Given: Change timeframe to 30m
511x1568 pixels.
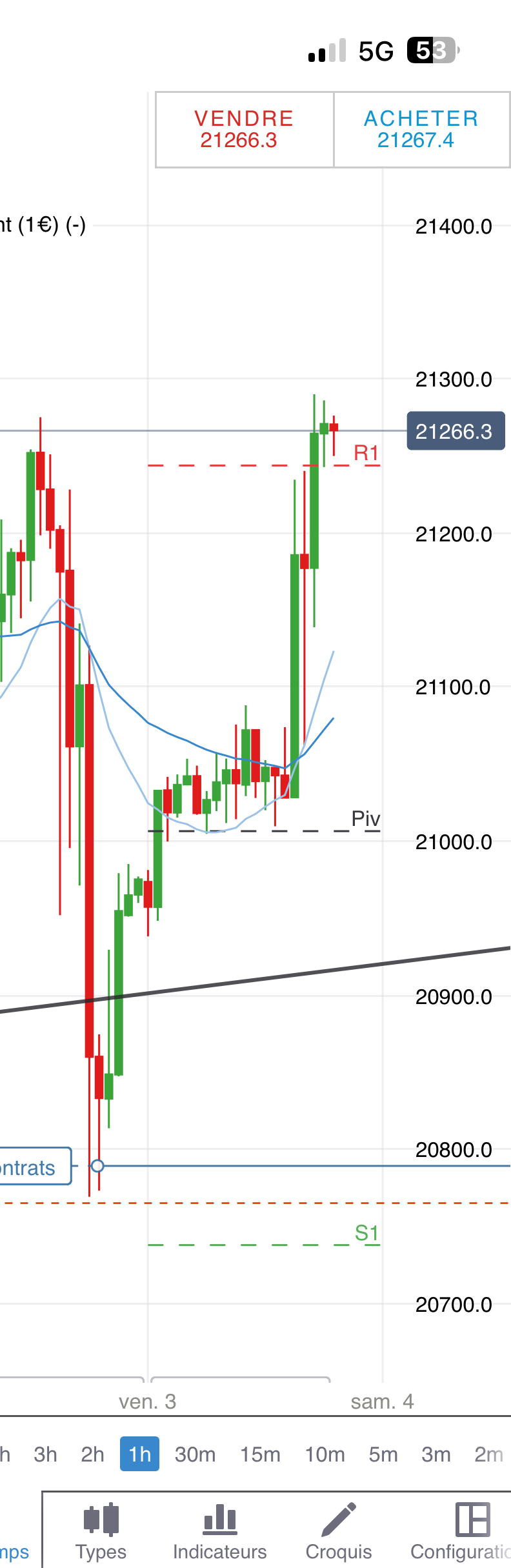Looking at the screenshot, I should click(x=195, y=1454).
